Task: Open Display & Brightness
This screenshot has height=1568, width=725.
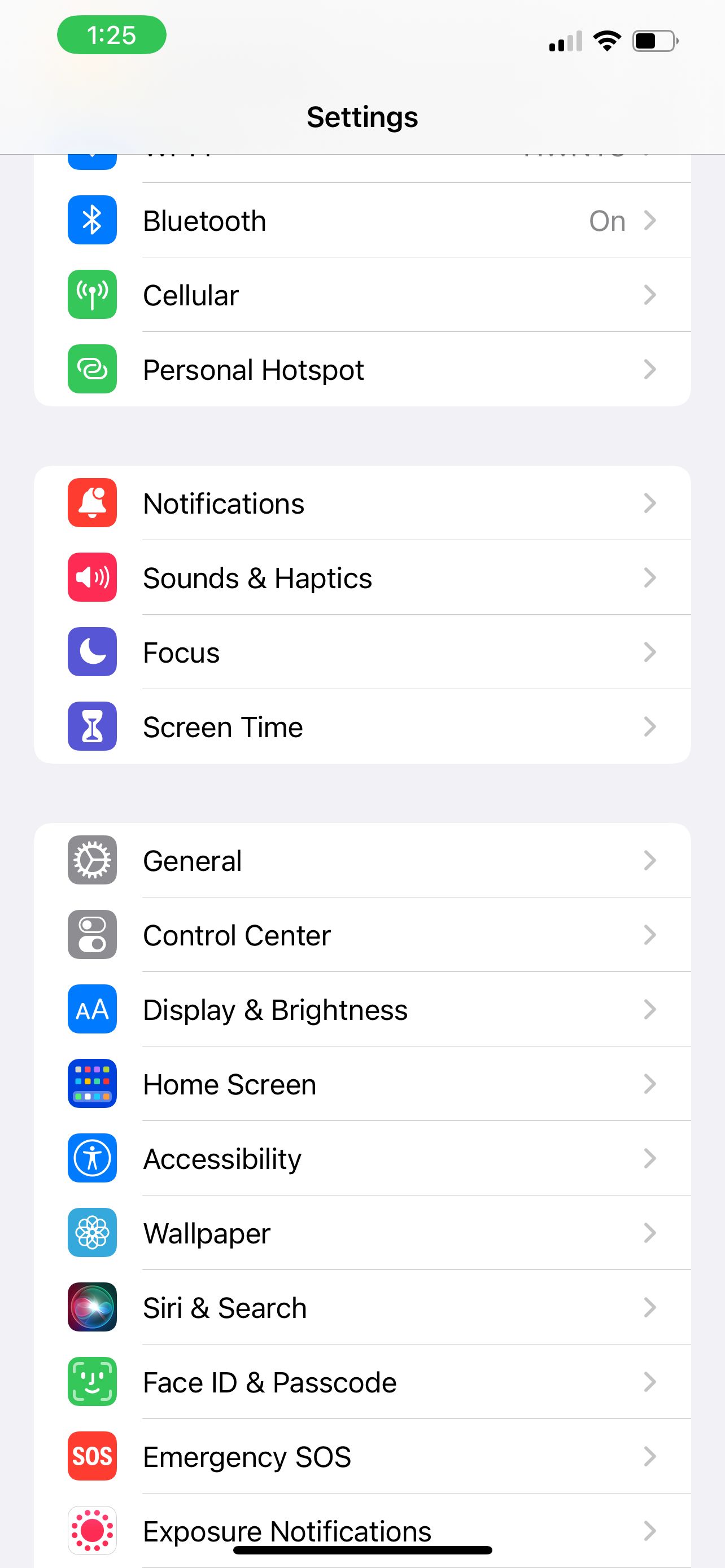Action: 361,1010
